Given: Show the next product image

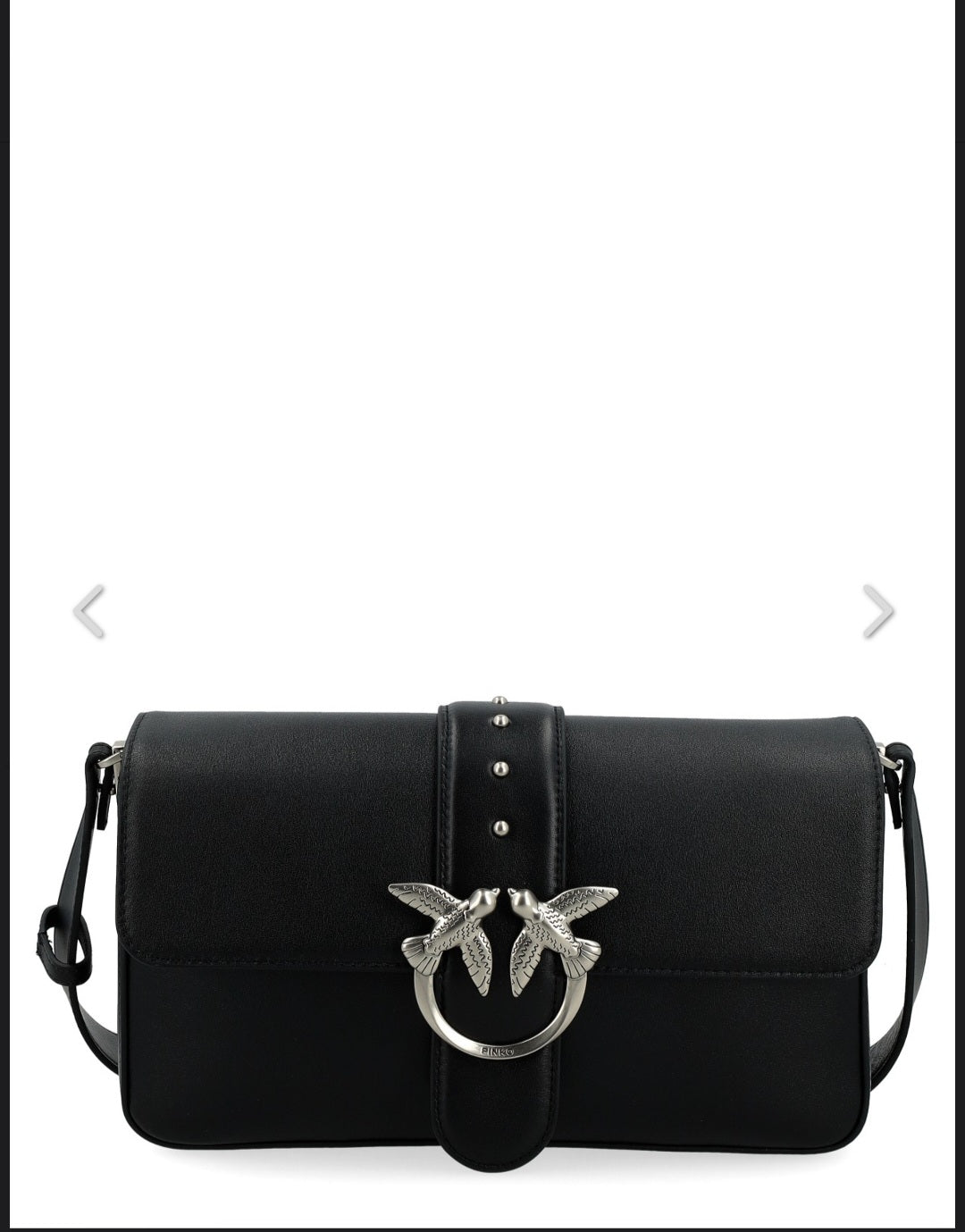Looking at the screenshot, I should (x=877, y=611).
